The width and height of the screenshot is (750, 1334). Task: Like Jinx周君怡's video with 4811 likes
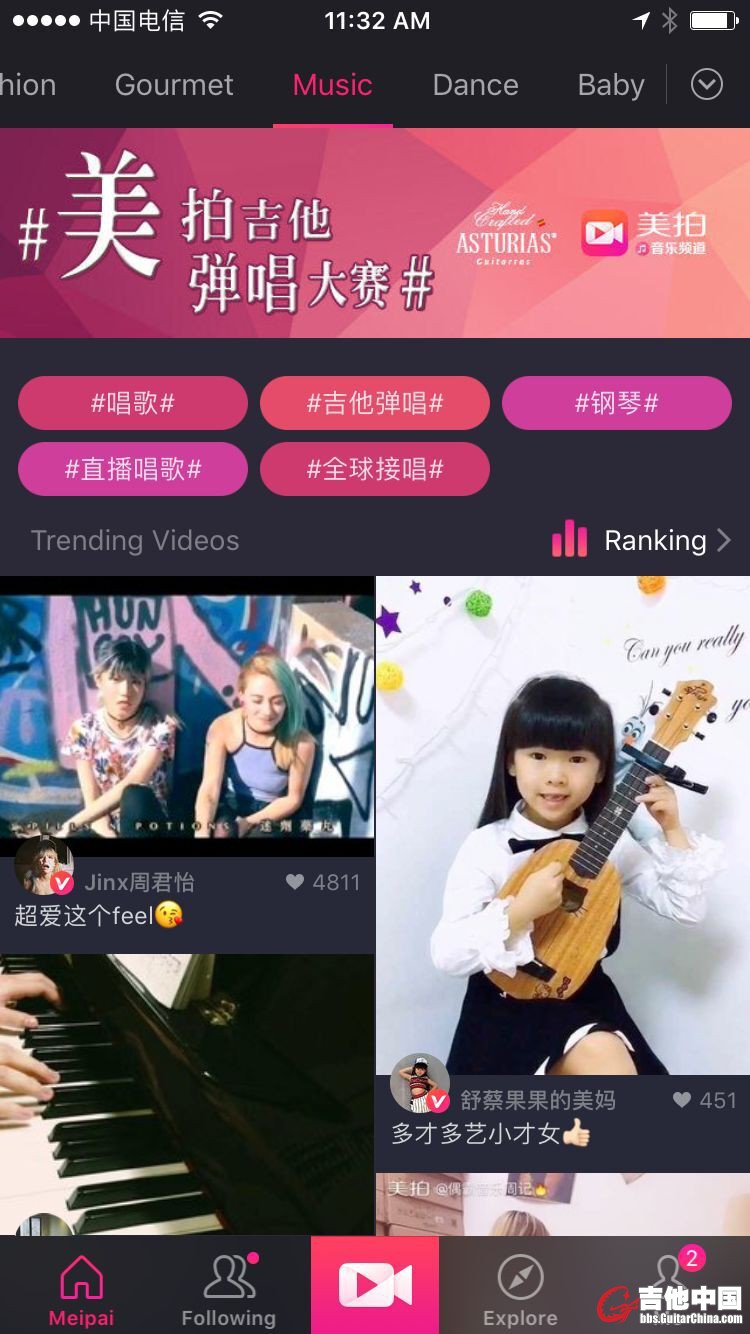click(x=295, y=882)
